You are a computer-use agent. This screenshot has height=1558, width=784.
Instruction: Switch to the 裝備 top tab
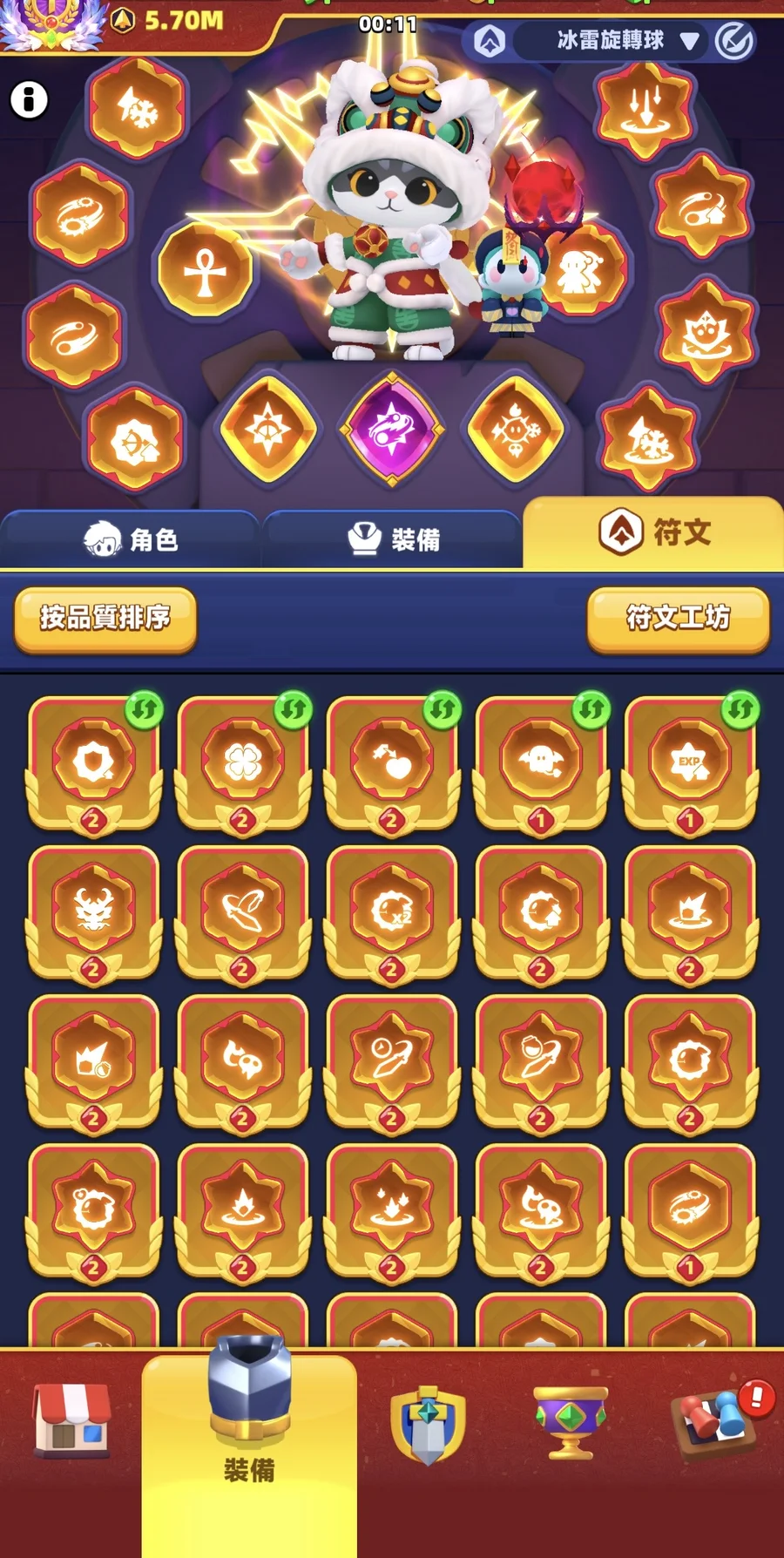point(393,539)
